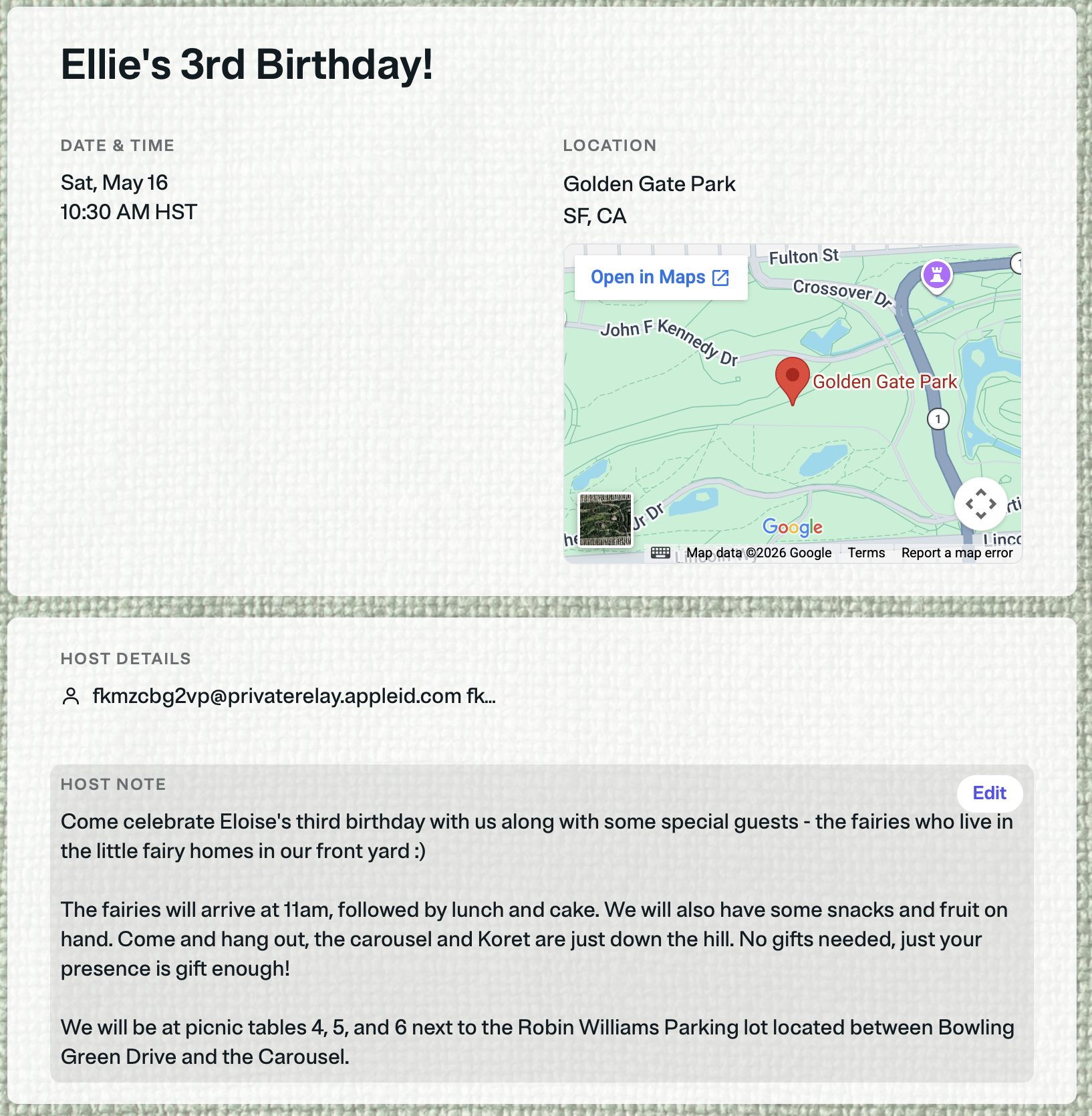Open the Google logo on the map
The width and height of the screenshot is (1092, 1116).
click(792, 527)
